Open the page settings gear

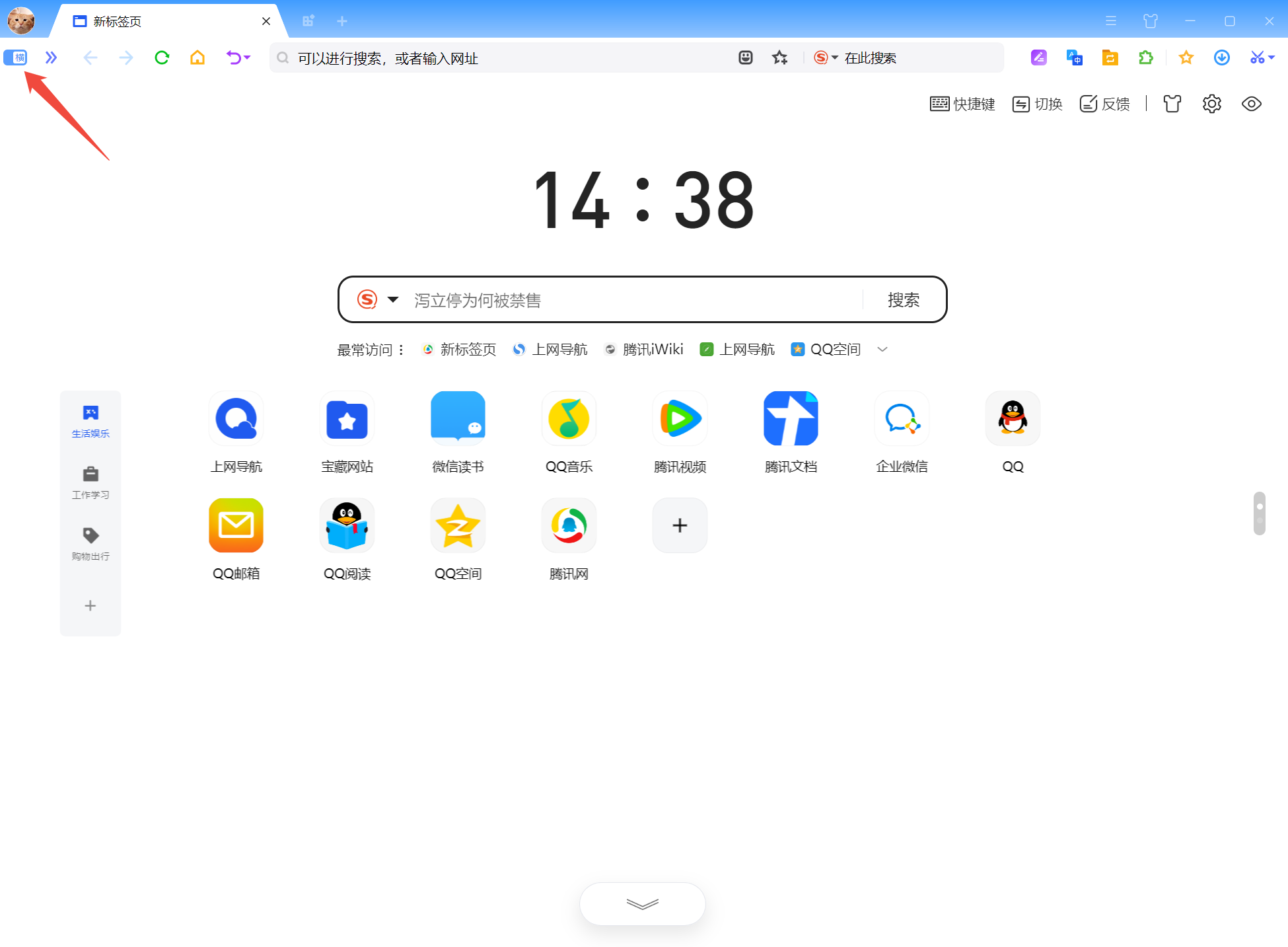click(1211, 104)
